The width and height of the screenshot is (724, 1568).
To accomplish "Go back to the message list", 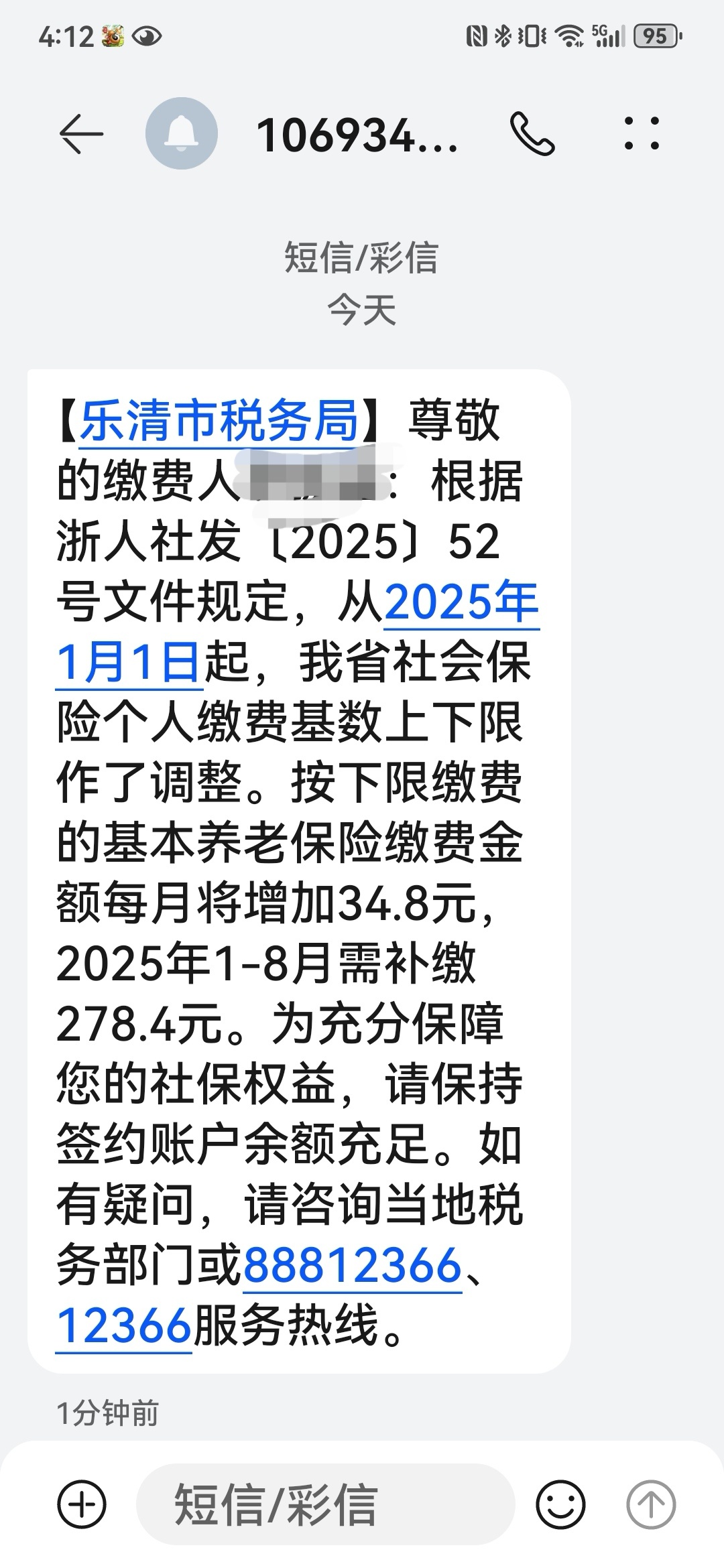I will 81,133.
